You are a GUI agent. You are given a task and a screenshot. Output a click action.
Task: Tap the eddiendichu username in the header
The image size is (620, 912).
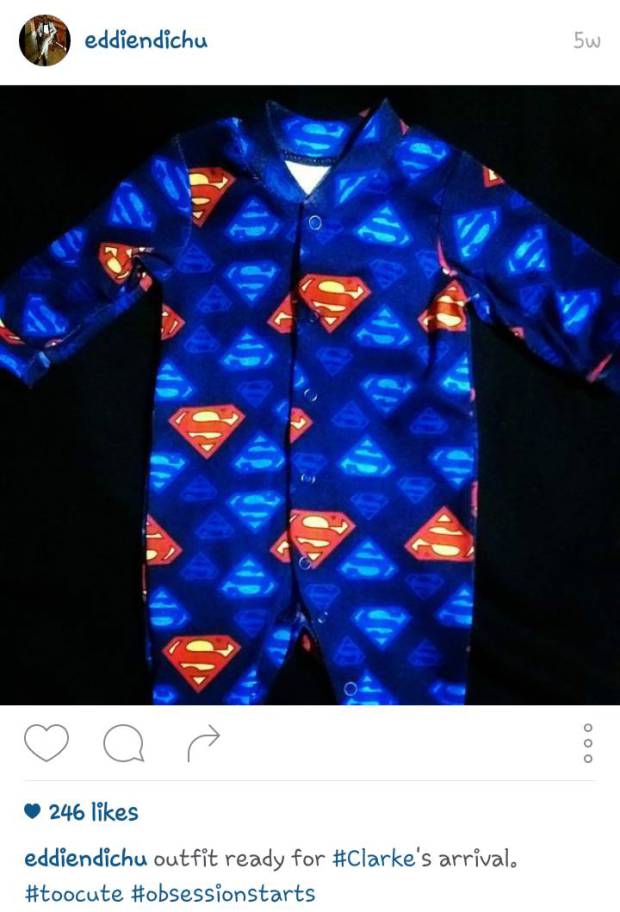pyautogui.click(x=146, y=41)
